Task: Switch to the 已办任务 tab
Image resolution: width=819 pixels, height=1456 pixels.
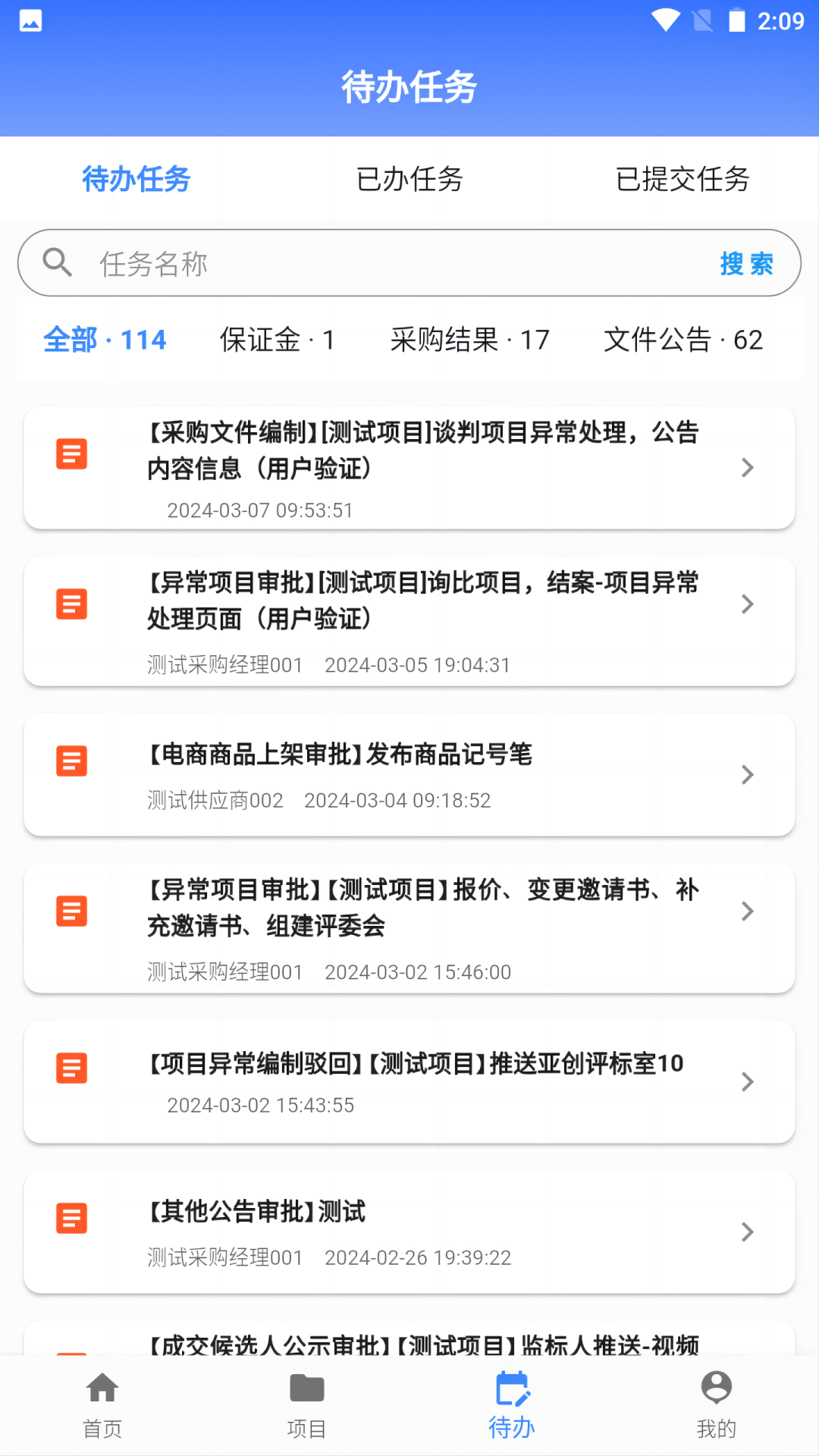Action: pos(409,179)
